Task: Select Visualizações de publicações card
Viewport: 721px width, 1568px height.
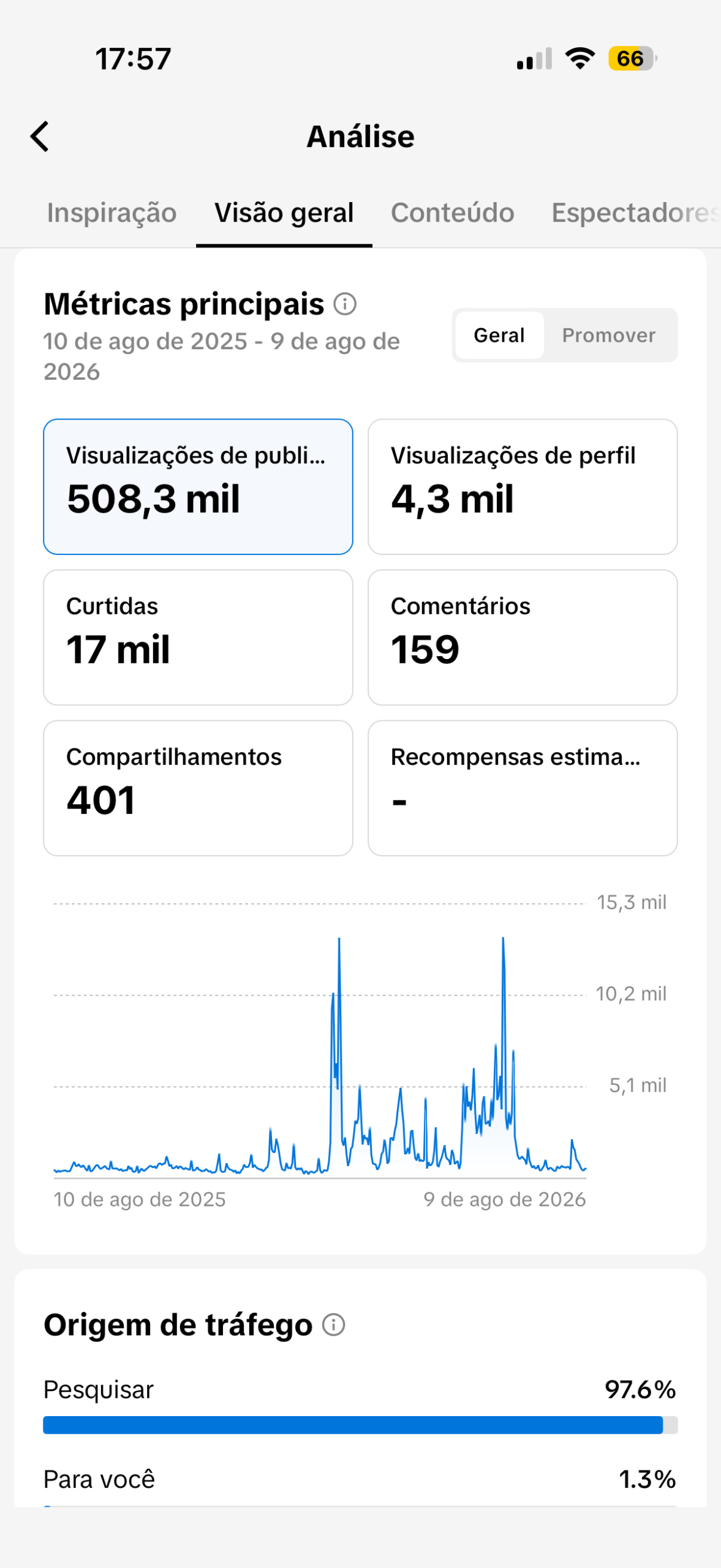Action: (198, 487)
